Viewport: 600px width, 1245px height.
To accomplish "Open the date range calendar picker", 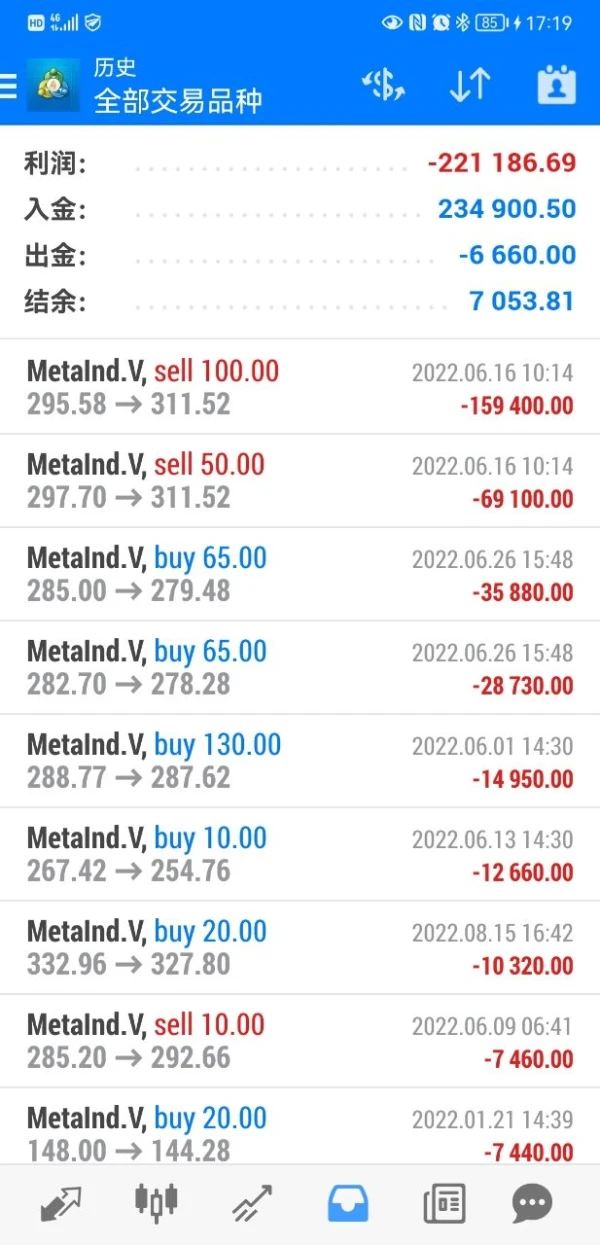I will (556, 87).
